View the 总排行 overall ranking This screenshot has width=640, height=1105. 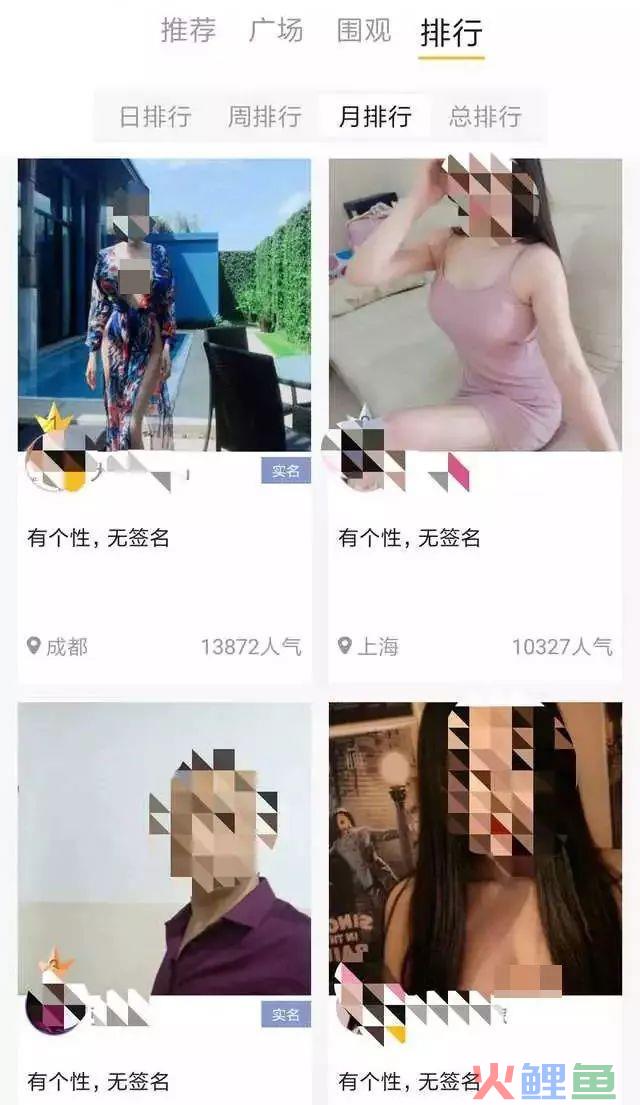point(485,116)
